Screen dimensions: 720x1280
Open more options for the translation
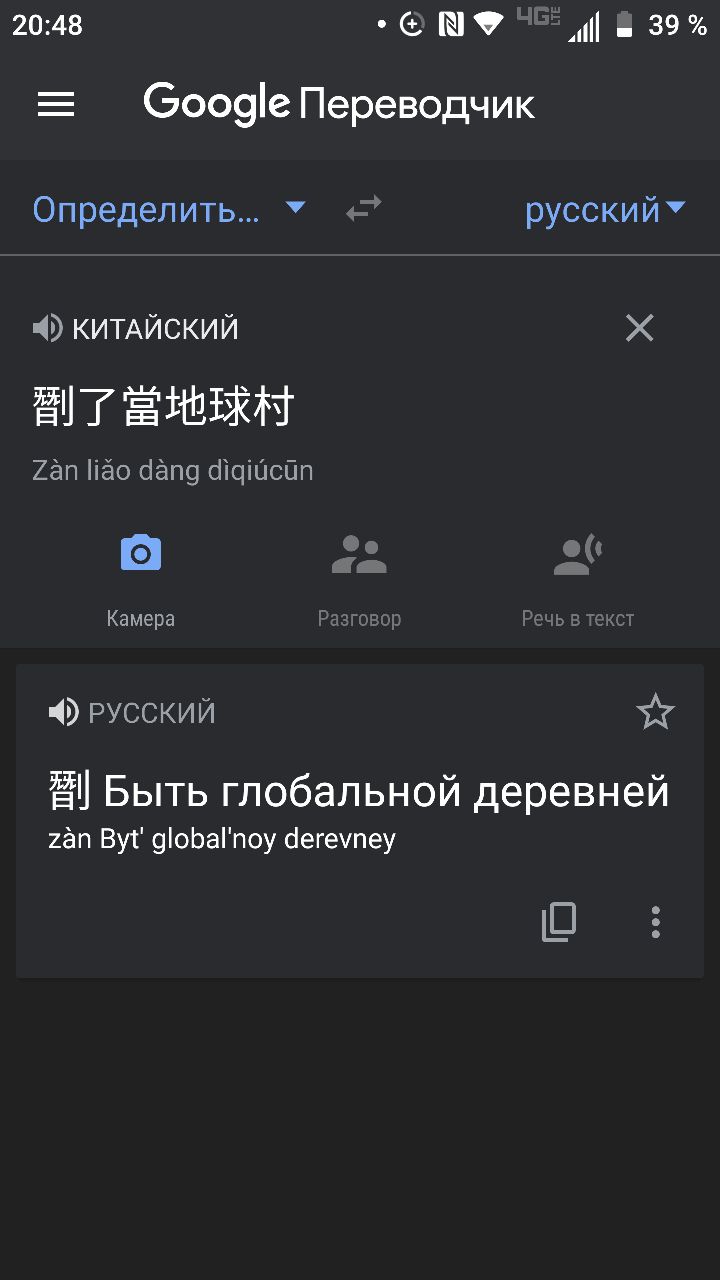pyautogui.click(x=656, y=921)
